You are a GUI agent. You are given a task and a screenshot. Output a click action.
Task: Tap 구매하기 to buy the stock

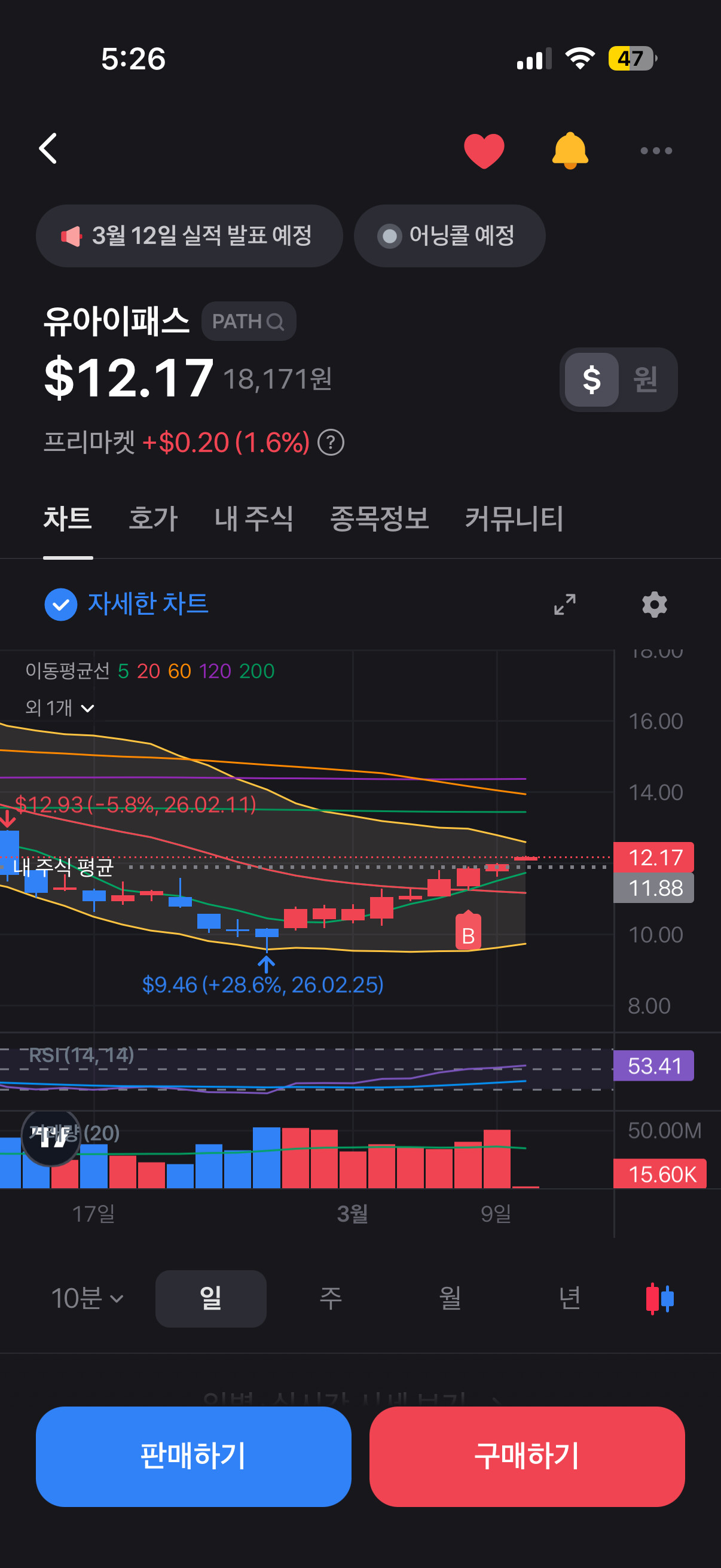(x=526, y=1456)
